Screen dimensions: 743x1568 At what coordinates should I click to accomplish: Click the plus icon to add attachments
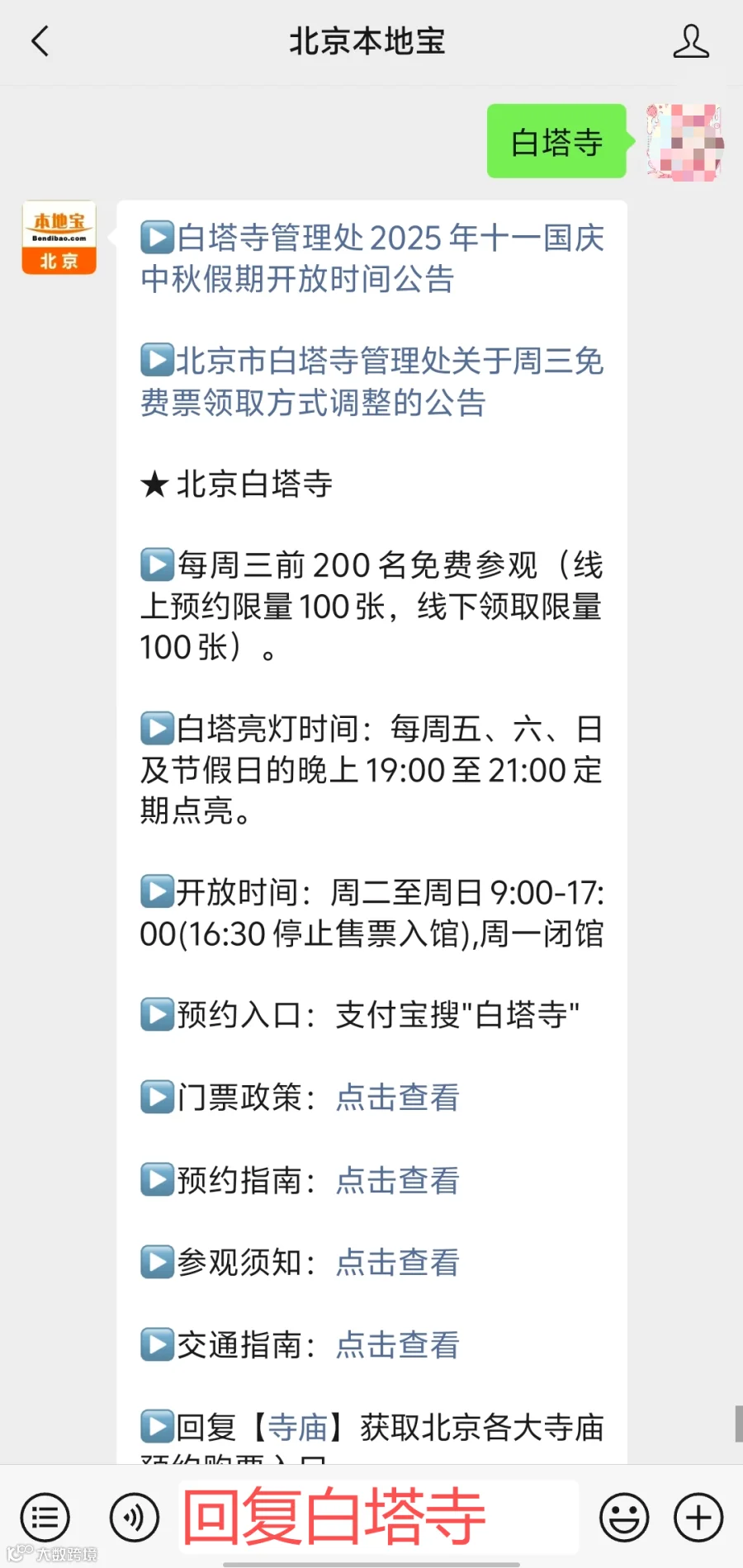pyautogui.click(x=698, y=1517)
